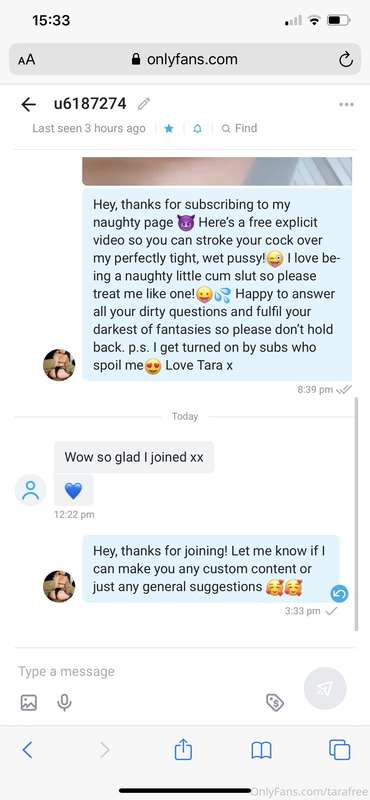Send the typed message
The image size is (370, 800).
(x=325, y=688)
